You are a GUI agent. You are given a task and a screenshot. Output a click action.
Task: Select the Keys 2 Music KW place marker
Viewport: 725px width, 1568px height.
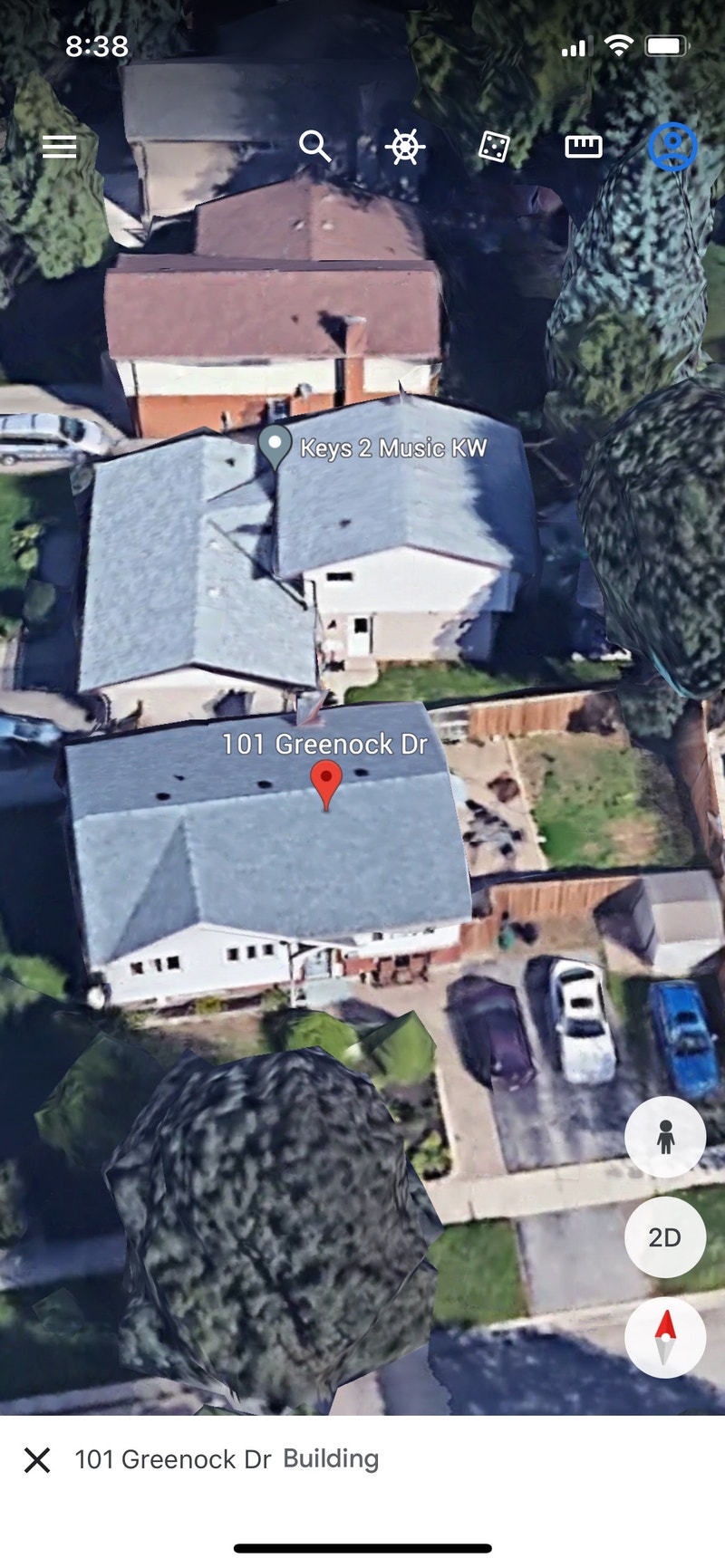pos(275,446)
